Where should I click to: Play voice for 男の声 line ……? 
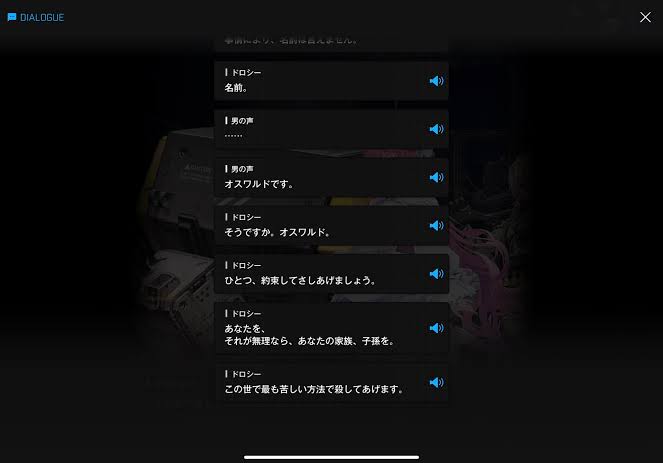[x=436, y=129]
